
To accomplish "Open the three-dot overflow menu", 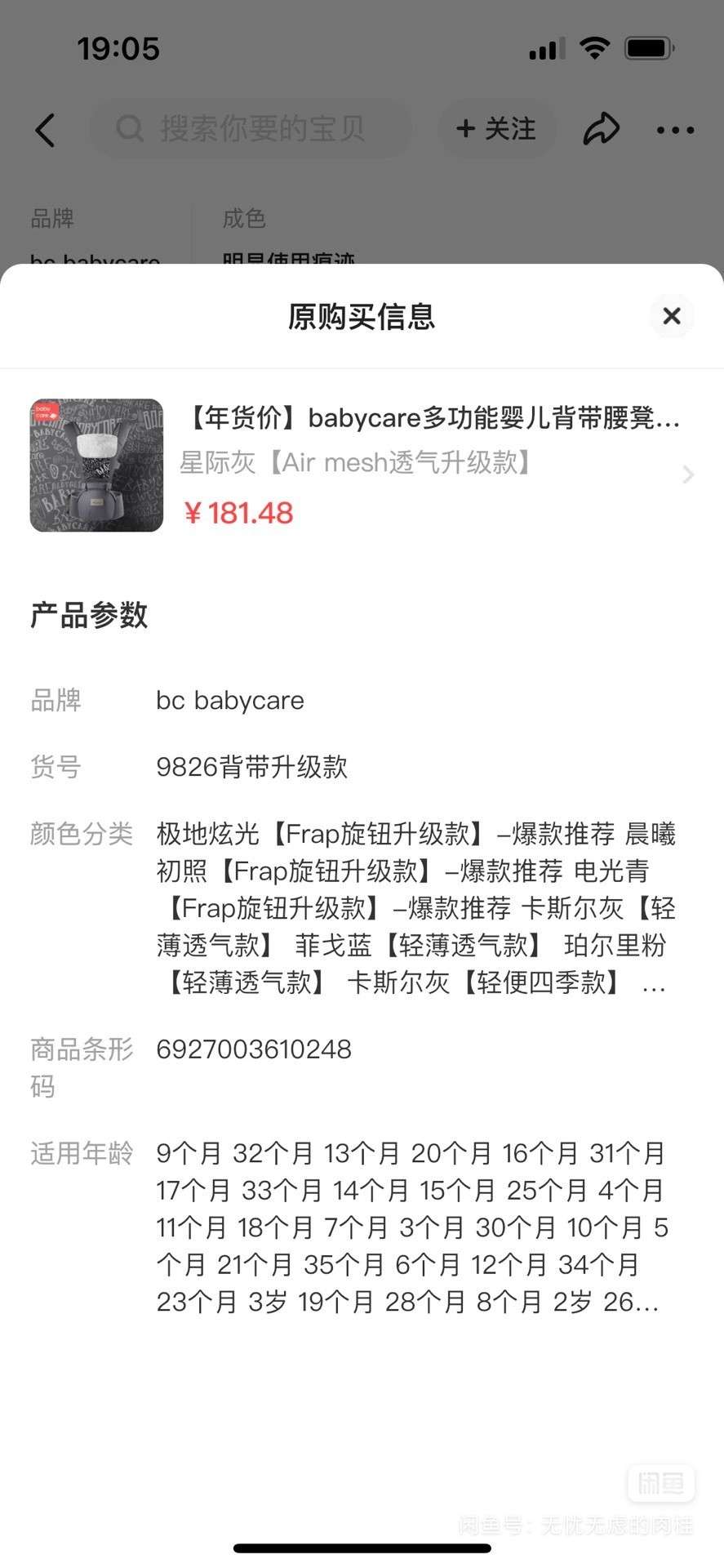I will coord(676,130).
